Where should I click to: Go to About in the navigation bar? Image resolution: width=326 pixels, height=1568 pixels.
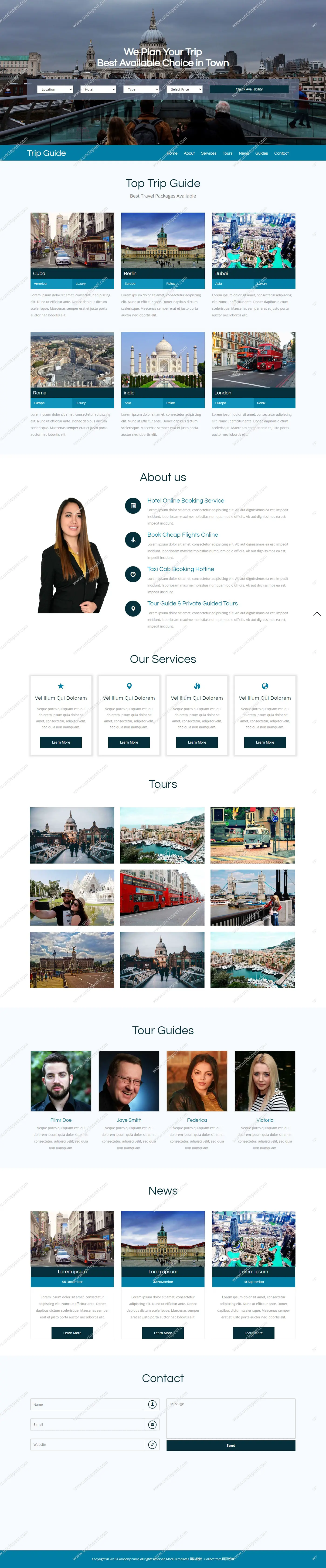[x=189, y=153]
